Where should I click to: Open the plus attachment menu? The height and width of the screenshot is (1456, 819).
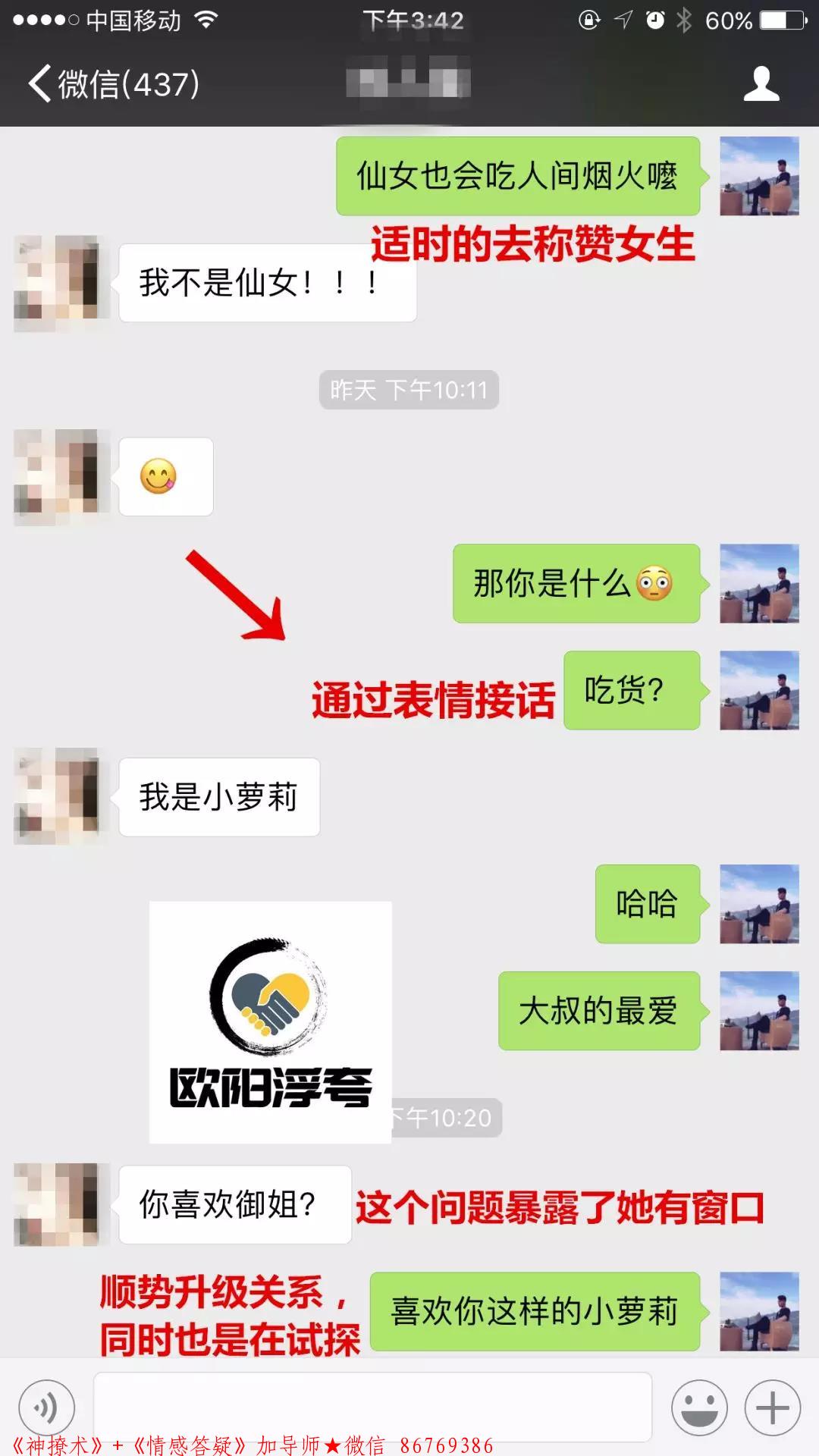(x=772, y=1407)
